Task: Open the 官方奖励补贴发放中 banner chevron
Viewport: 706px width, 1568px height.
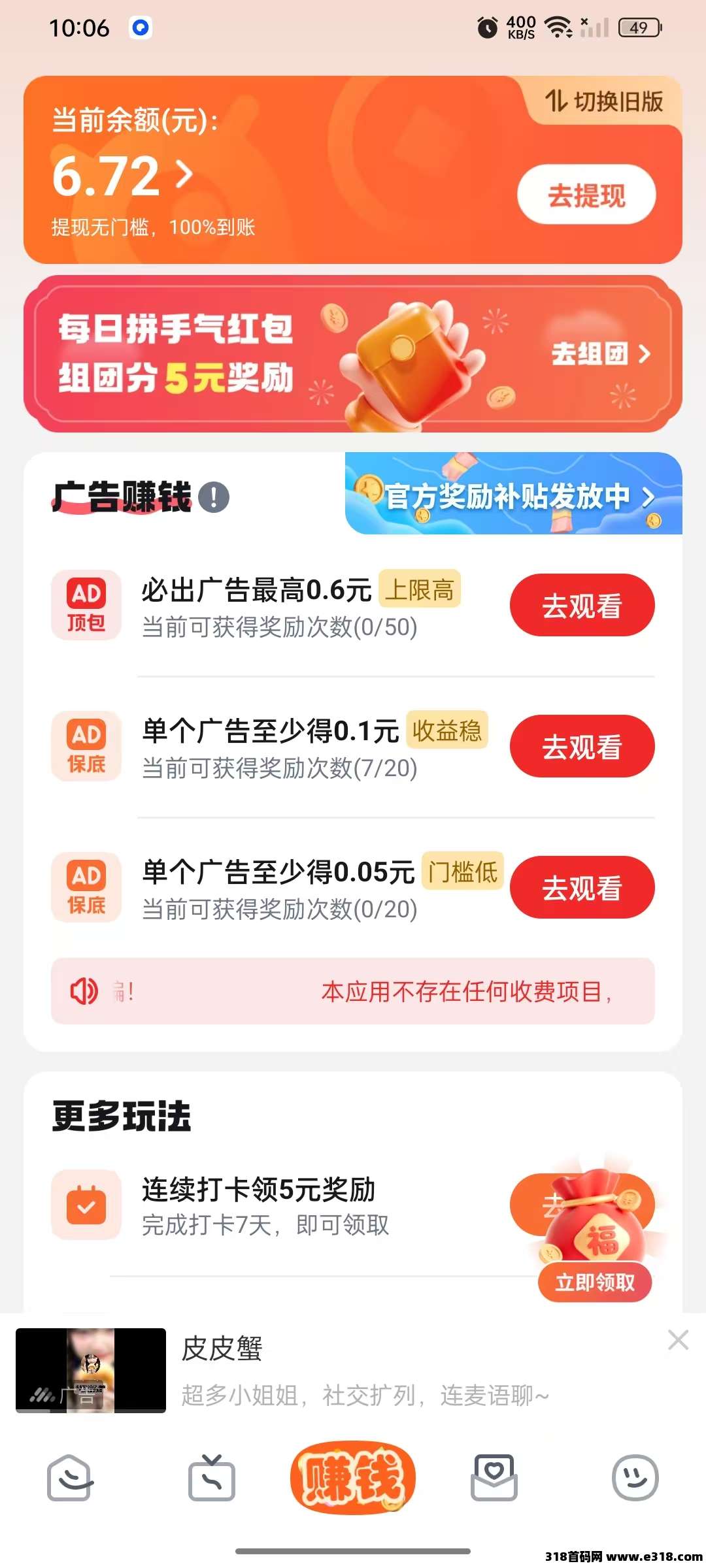Action: pyautogui.click(x=649, y=497)
